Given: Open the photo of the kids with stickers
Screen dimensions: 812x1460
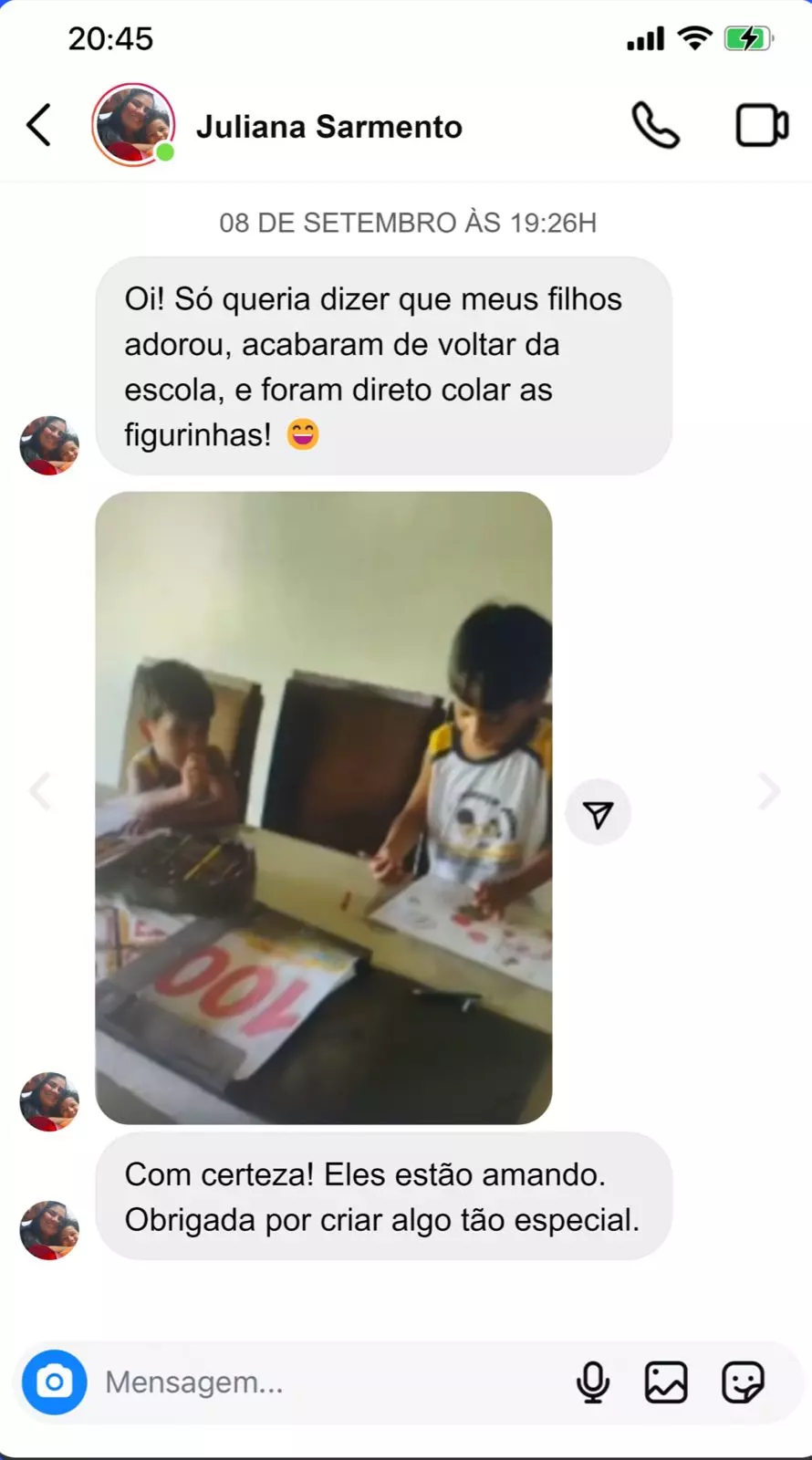Looking at the screenshot, I should [324, 808].
